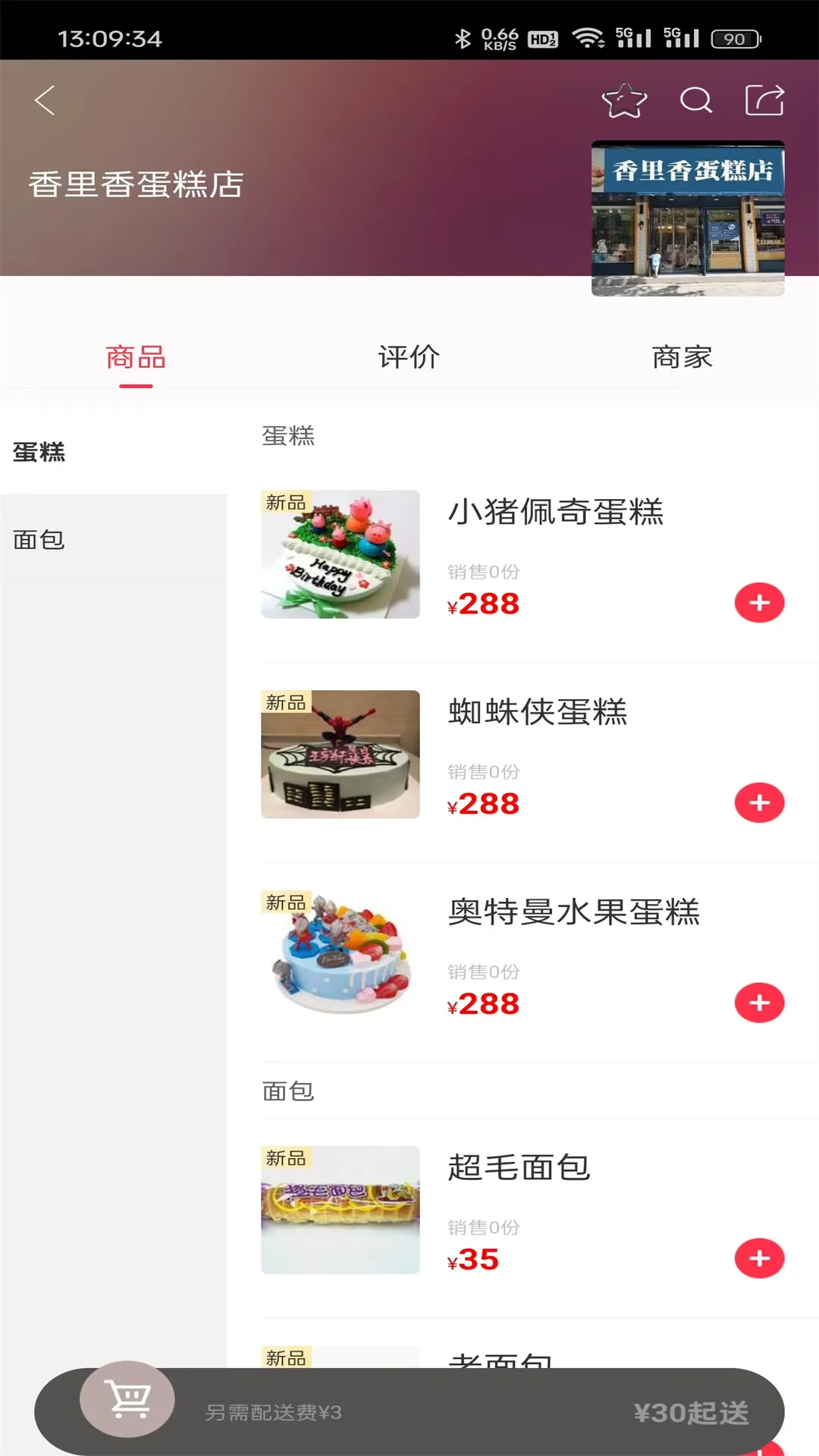Share the shop via the share icon
The image size is (819, 1456).
[x=766, y=99]
